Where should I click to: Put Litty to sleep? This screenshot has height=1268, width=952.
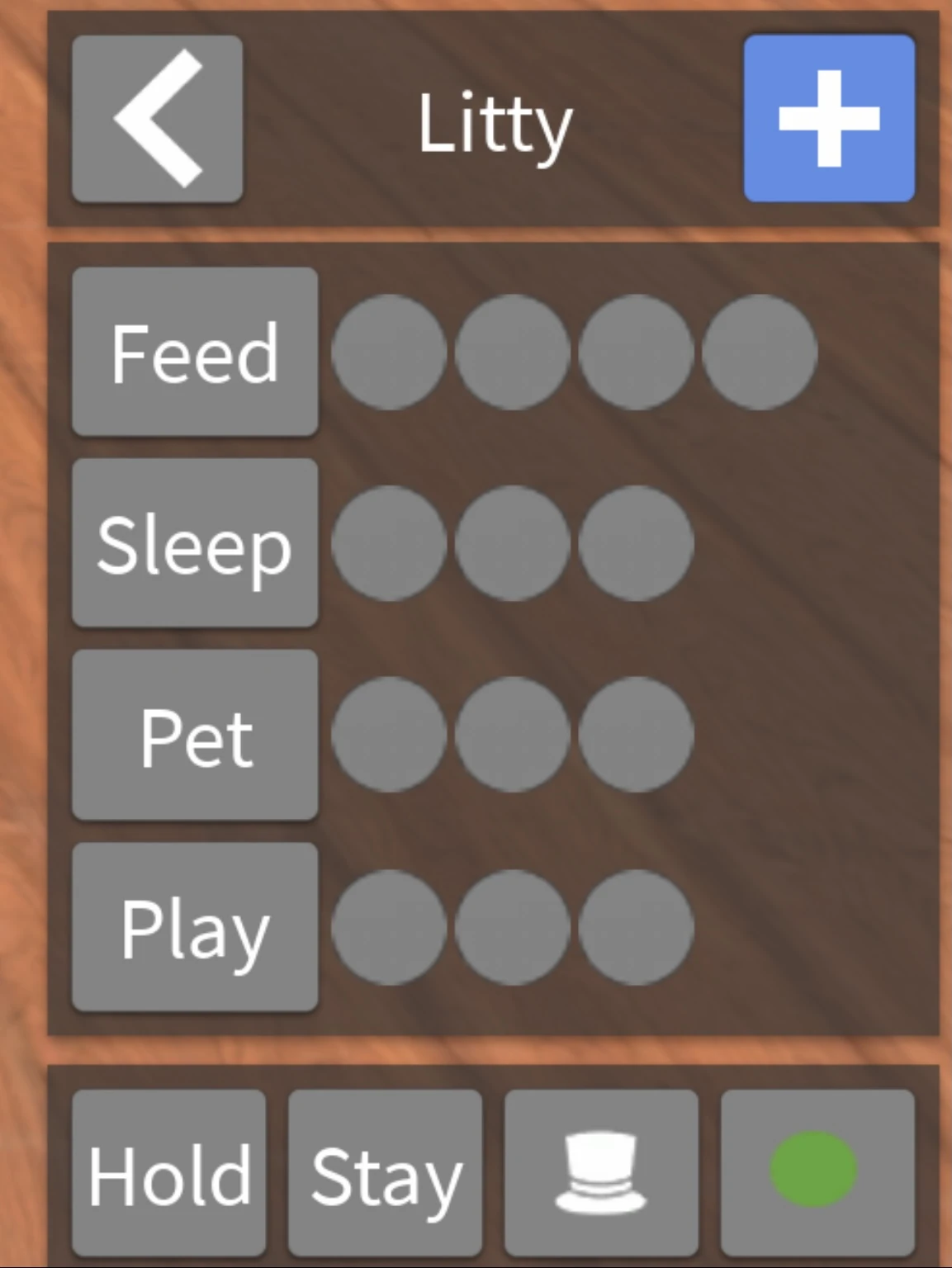click(195, 543)
